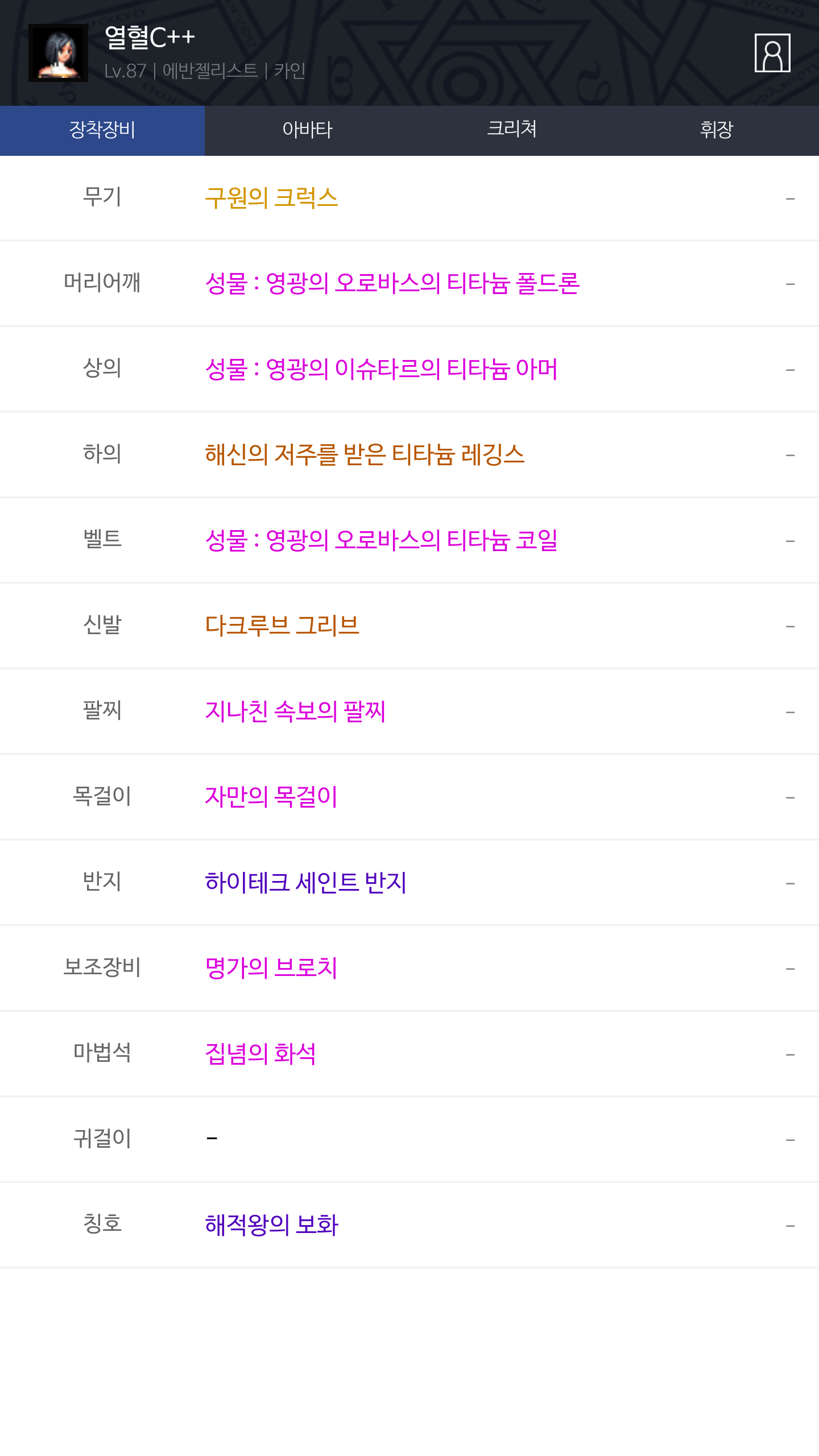View 지나친 속보의 팔찌 bracelet

click(x=295, y=712)
